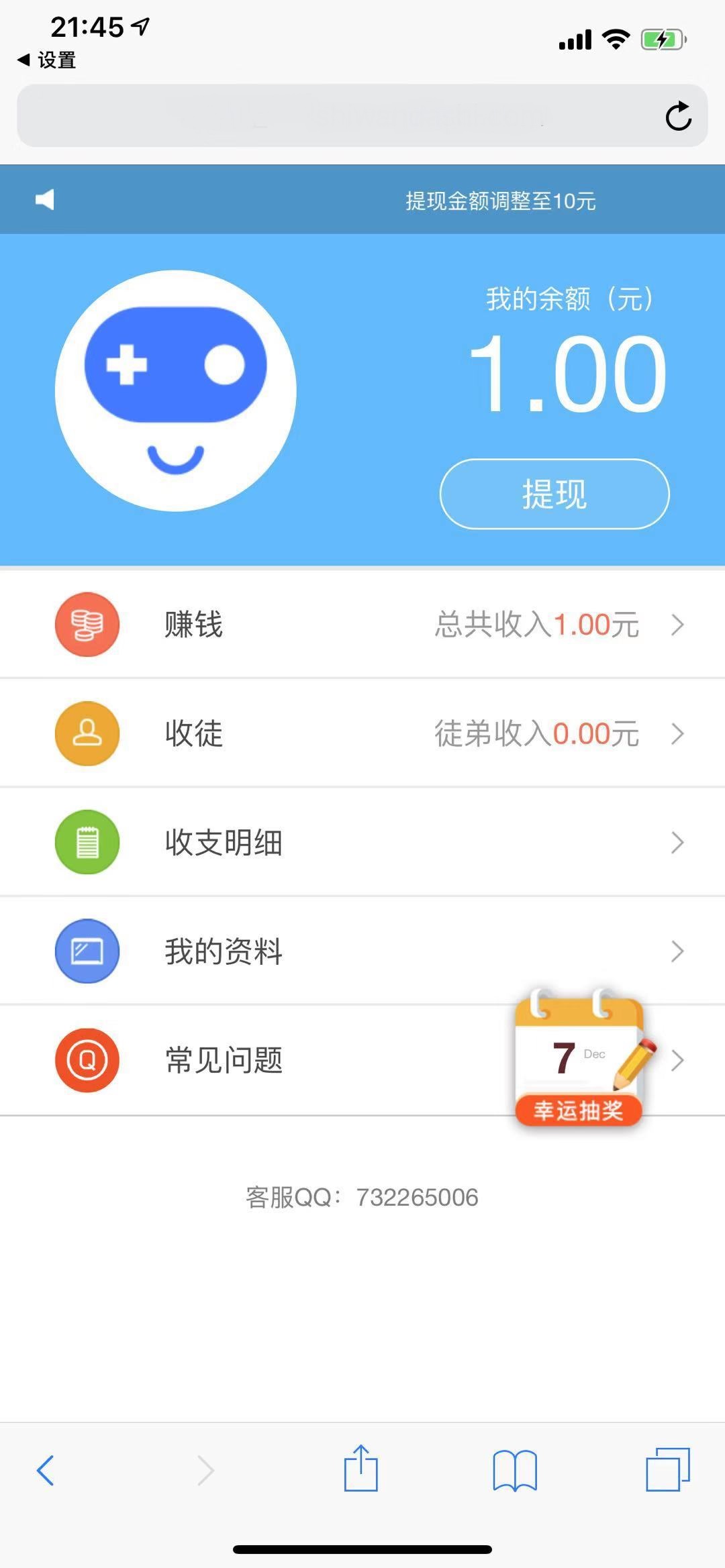Select the red 赚钱 coins icon
This screenshot has width=725, height=1568.
pos(87,624)
